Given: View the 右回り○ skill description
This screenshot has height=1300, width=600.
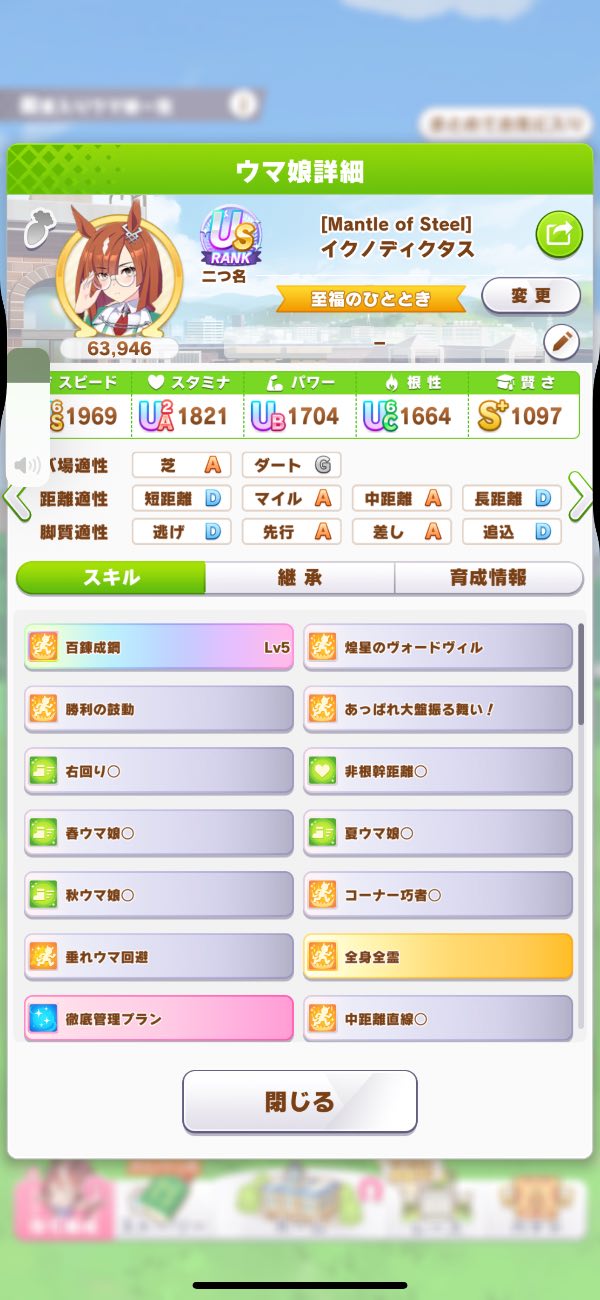Looking at the screenshot, I should point(159,771).
